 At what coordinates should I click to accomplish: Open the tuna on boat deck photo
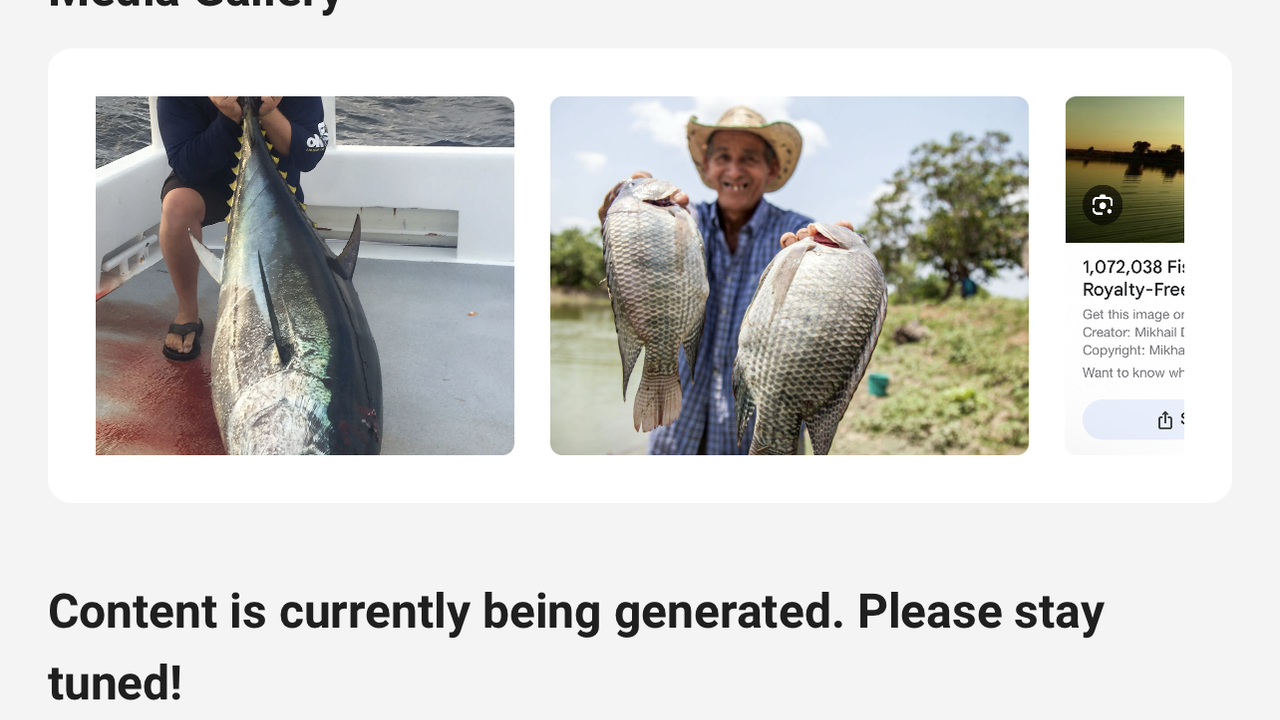(x=305, y=275)
